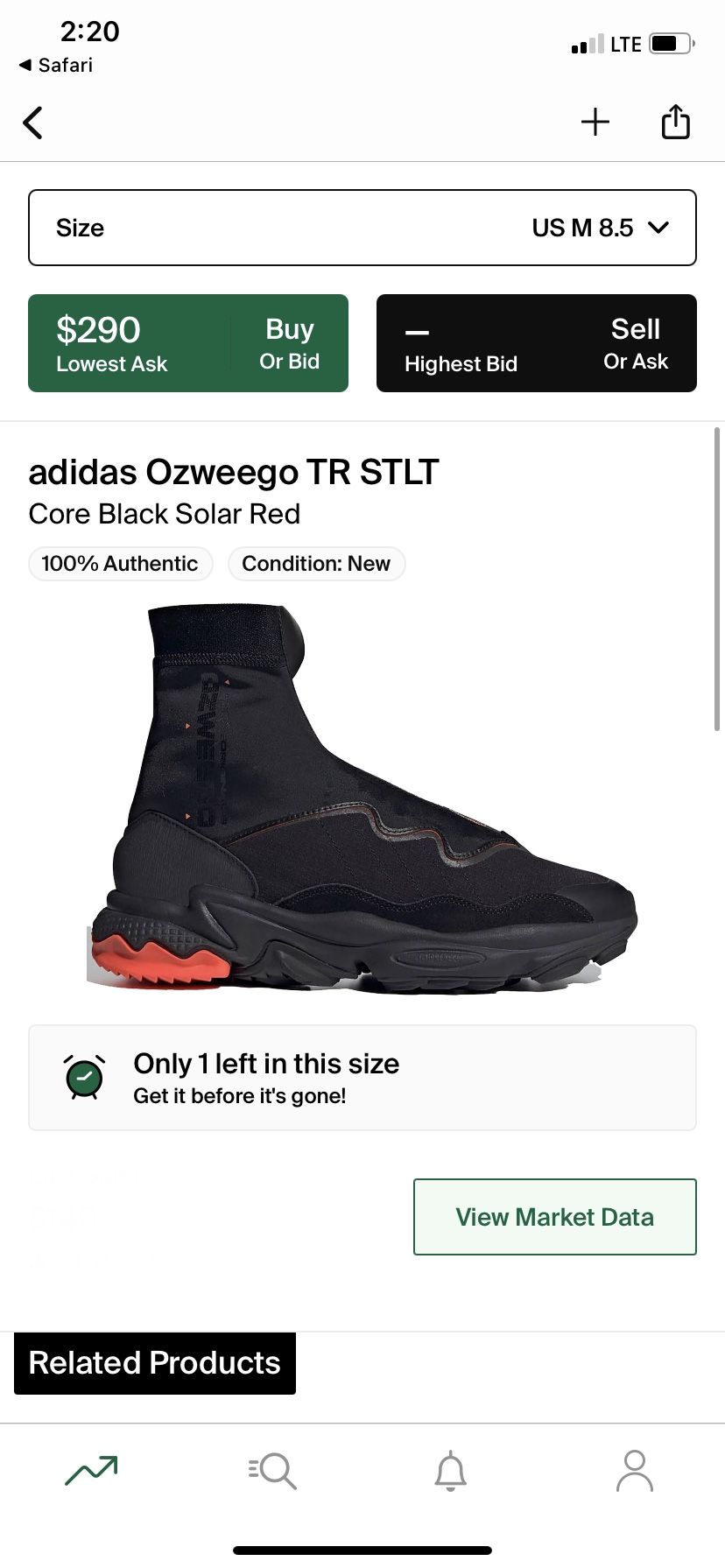View Market Data for this sneaker
The image size is (725, 1568).
pyautogui.click(x=555, y=1217)
